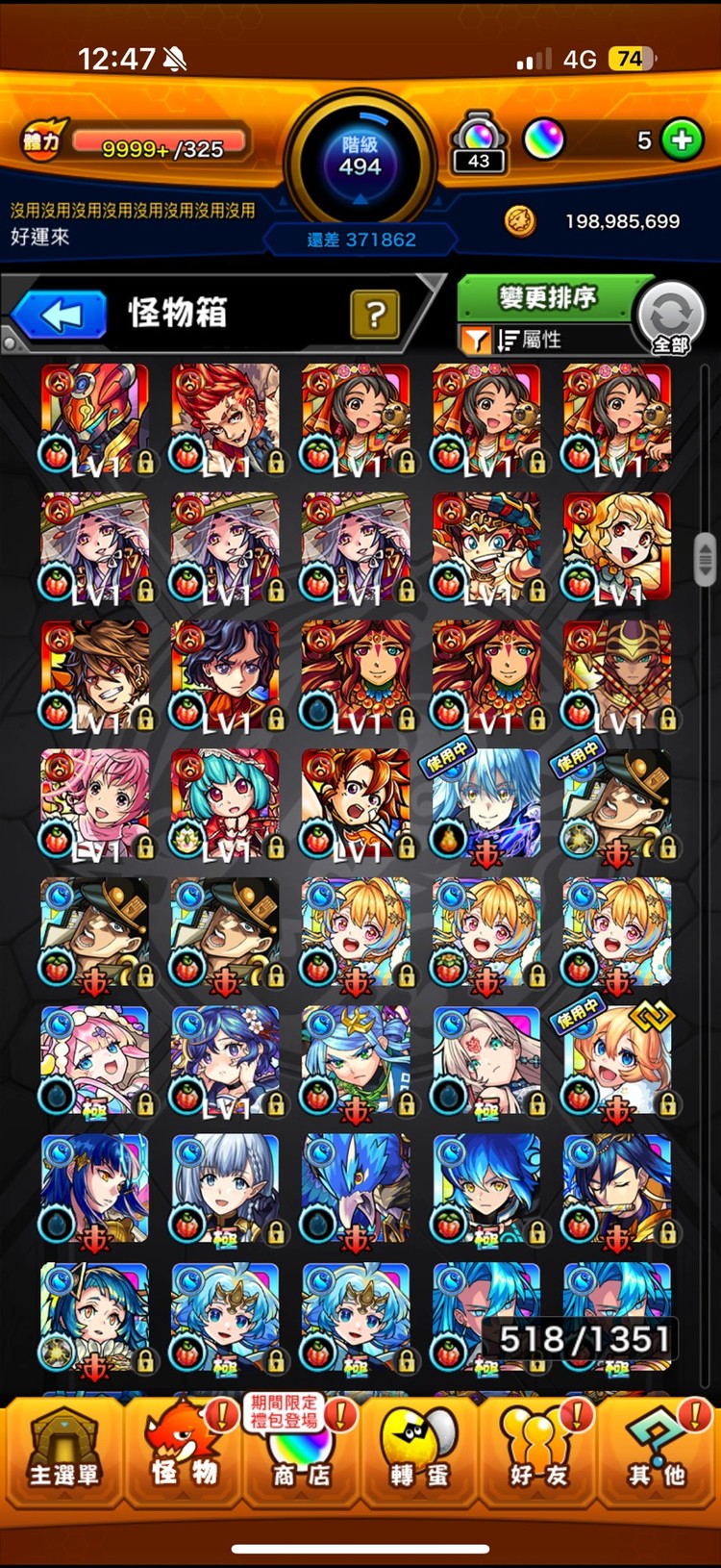Open the 主選單 main menu tab
Image resolution: width=721 pixels, height=1568 pixels.
click(x=62, y=1453)
